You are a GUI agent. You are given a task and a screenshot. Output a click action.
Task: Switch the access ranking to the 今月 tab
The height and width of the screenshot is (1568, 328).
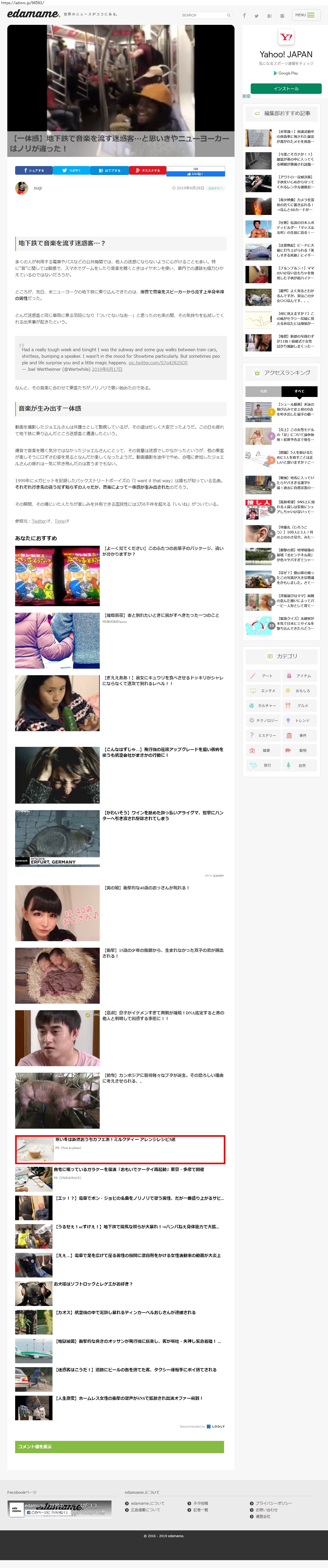tap(263, 391)
